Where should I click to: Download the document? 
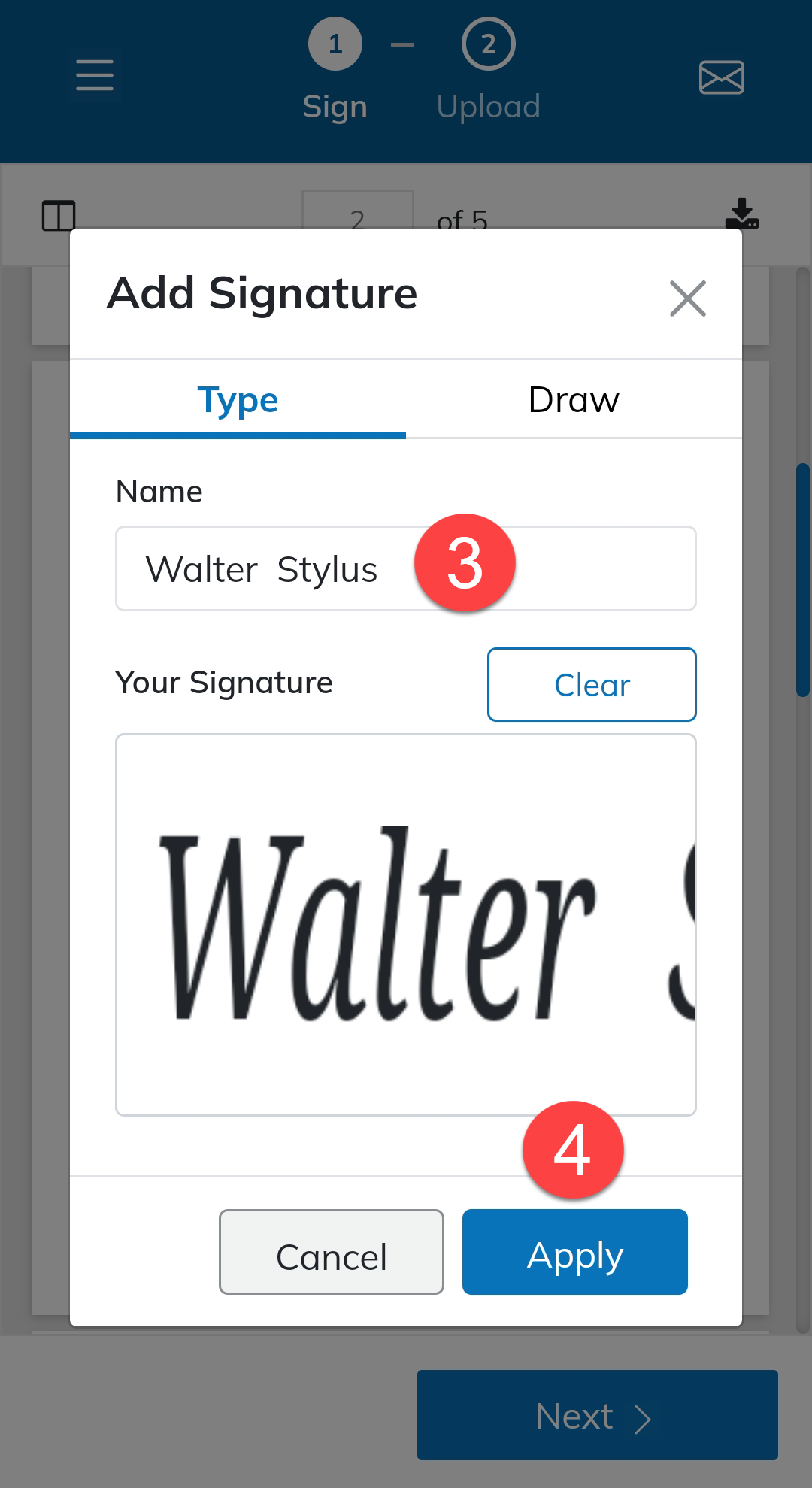tap(742, 214)
